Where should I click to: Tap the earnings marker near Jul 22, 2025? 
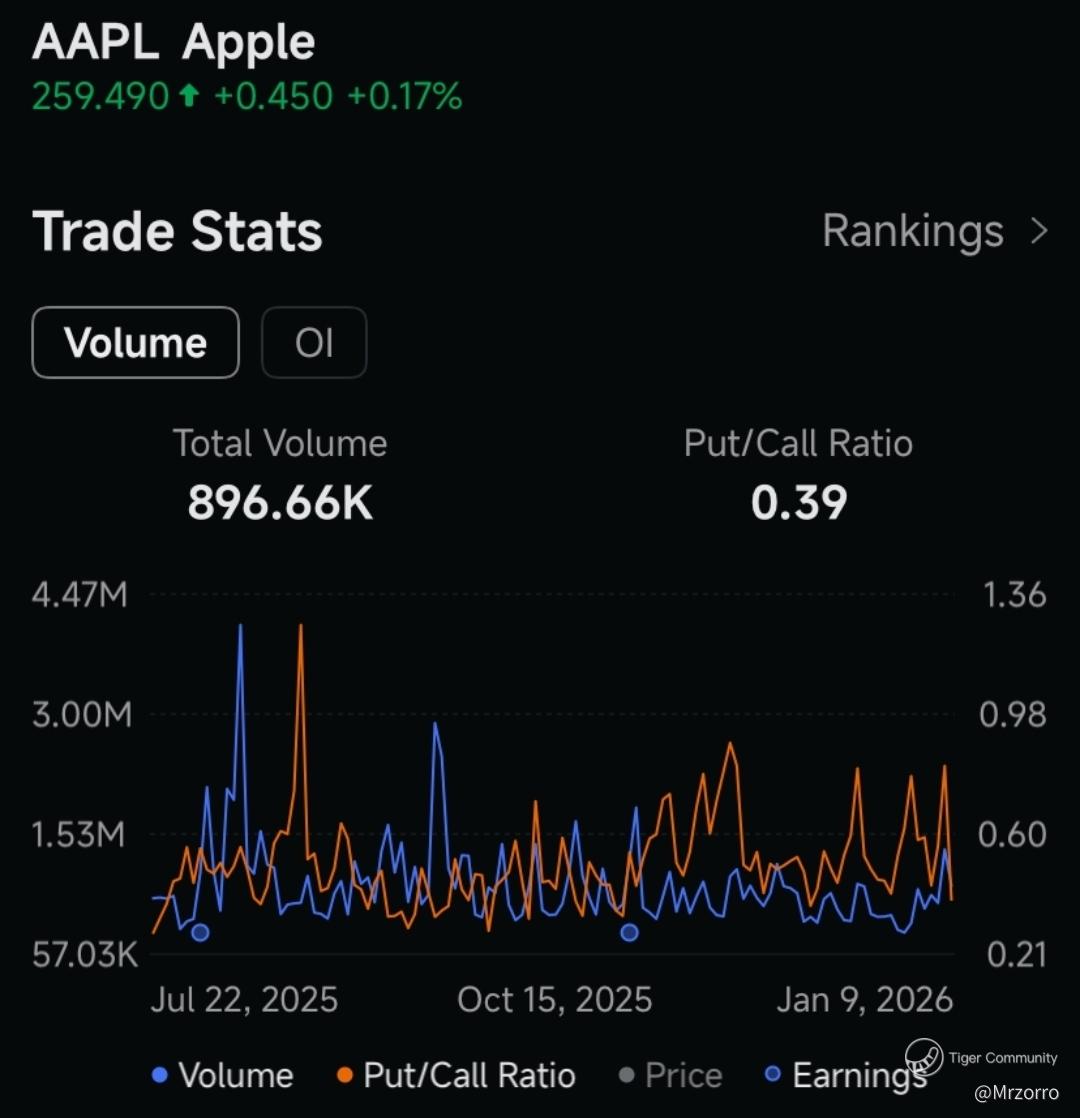click(x=200, y=932)
